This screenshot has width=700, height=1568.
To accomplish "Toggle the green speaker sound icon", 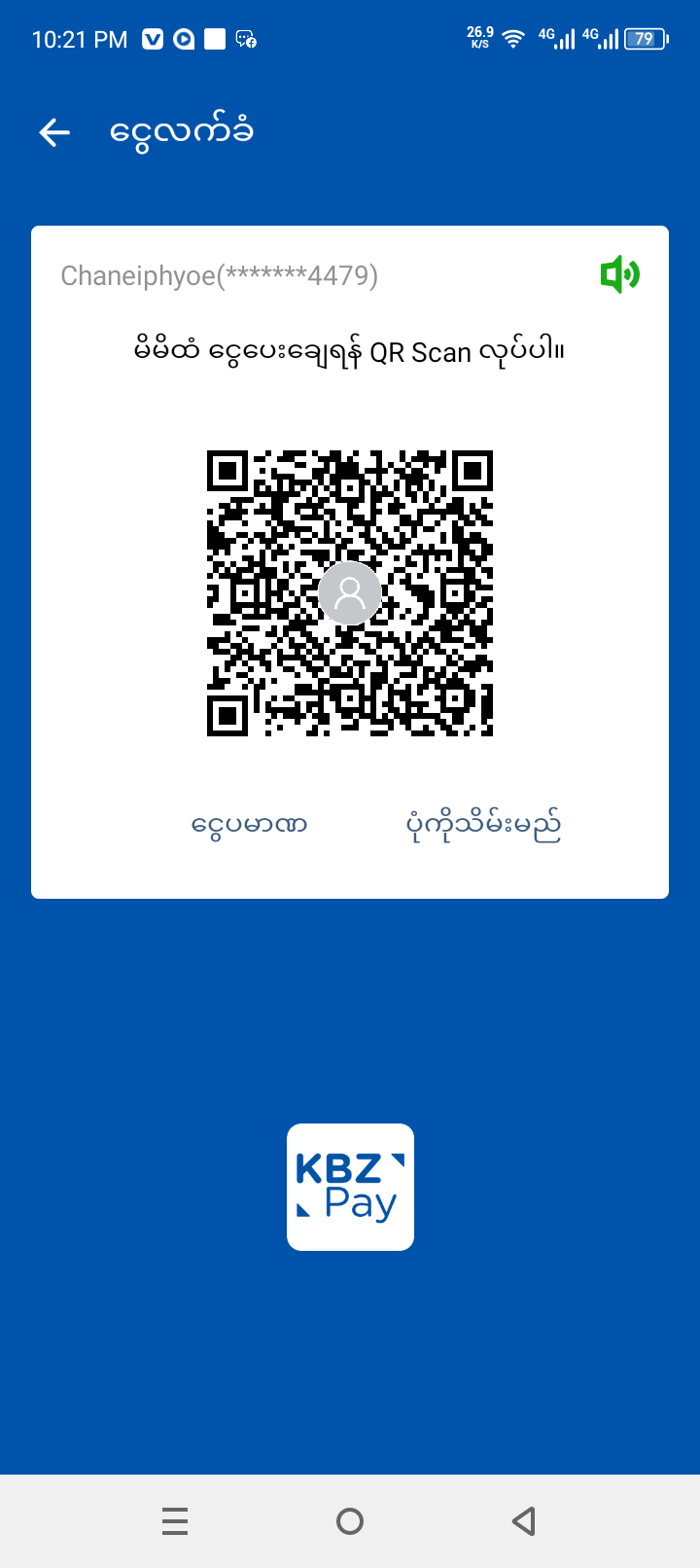I will point(619,275).
